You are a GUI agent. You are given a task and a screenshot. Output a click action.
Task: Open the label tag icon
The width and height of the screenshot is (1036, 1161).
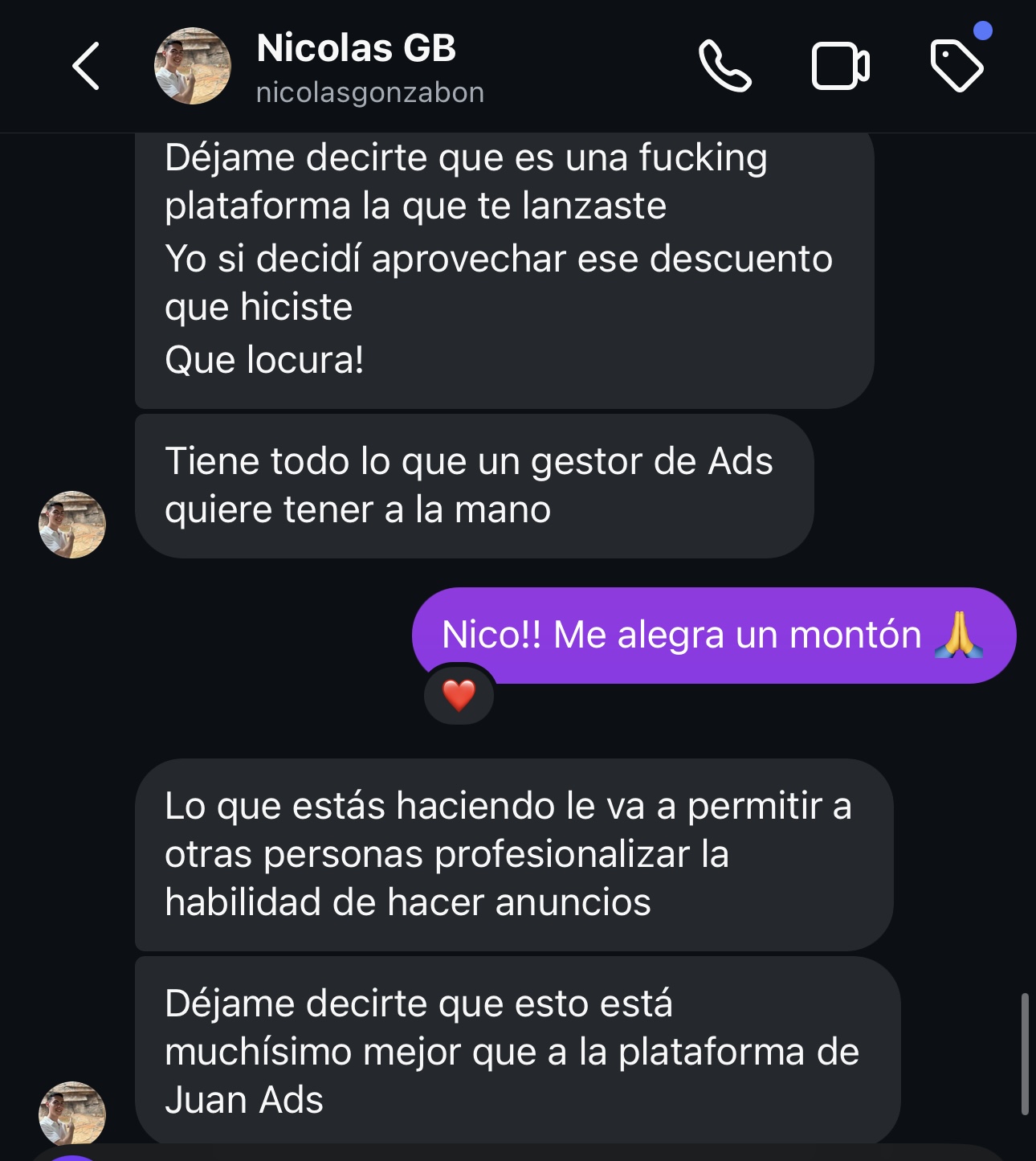[x=956, y=66]
